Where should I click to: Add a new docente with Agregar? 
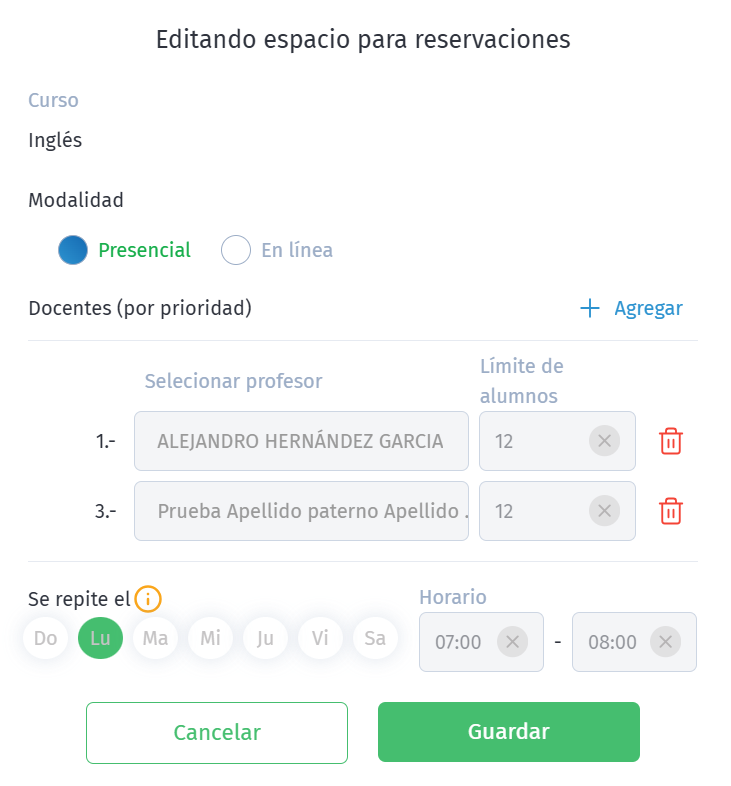648,308
